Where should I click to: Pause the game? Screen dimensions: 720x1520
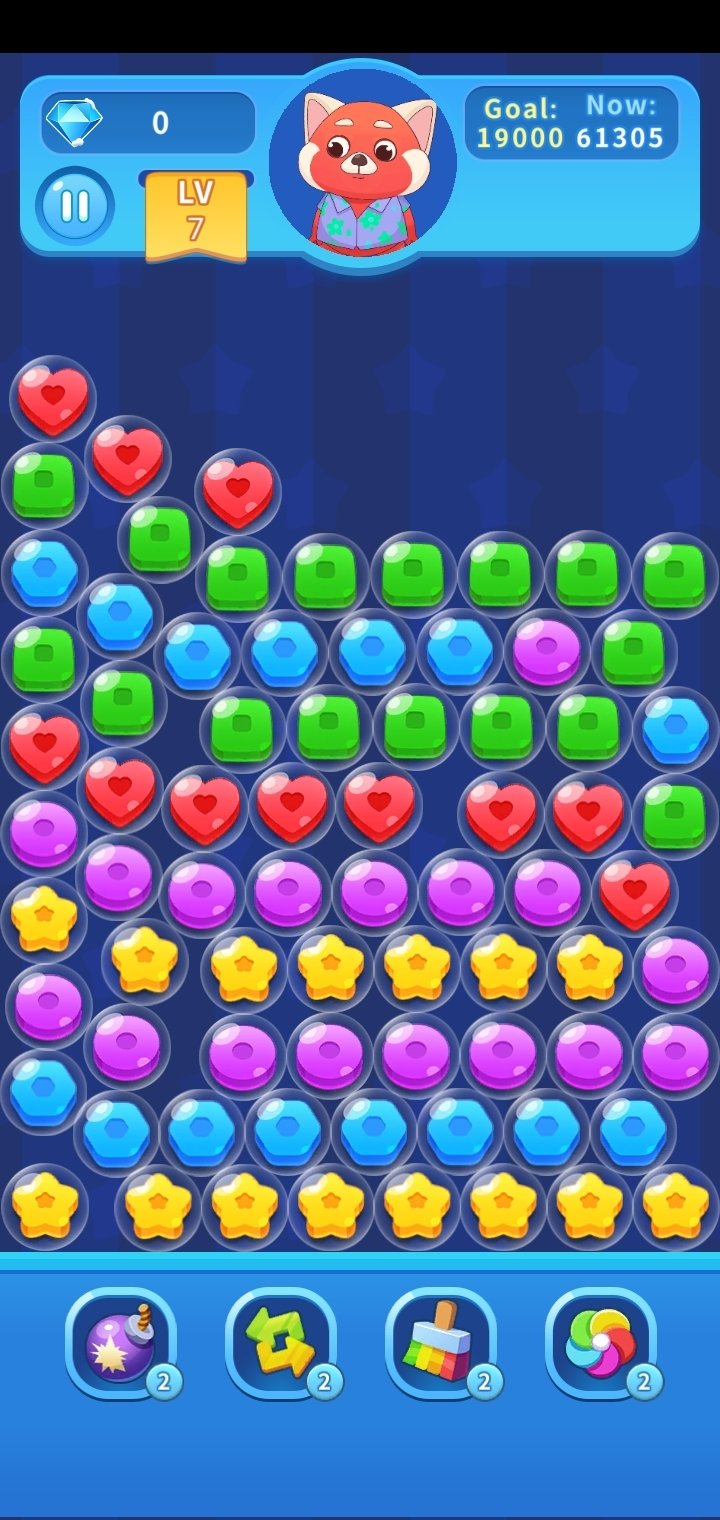[x=75, y=206]
